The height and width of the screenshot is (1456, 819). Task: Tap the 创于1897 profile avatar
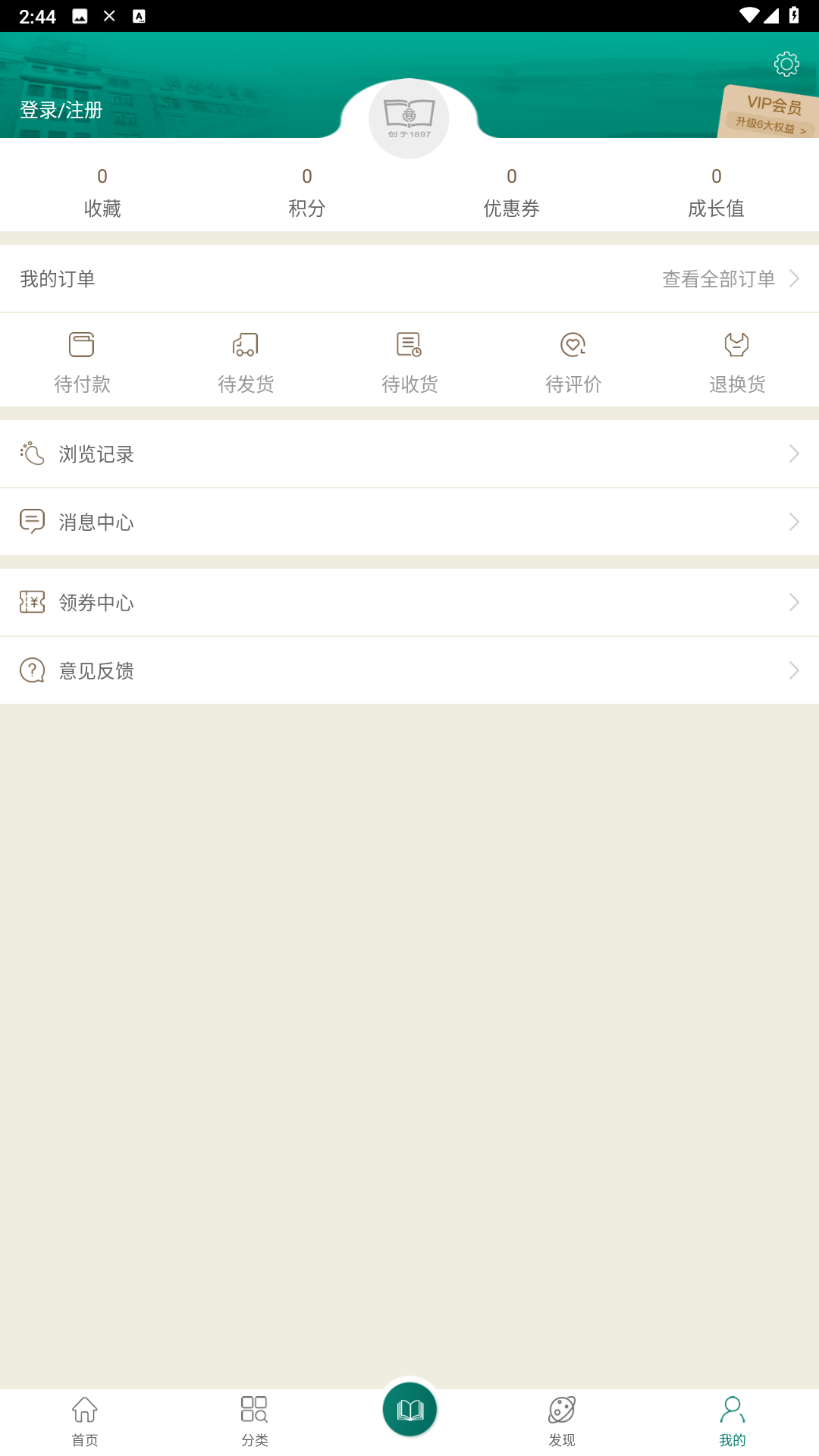pyautogui.click(x=409, y=118)
